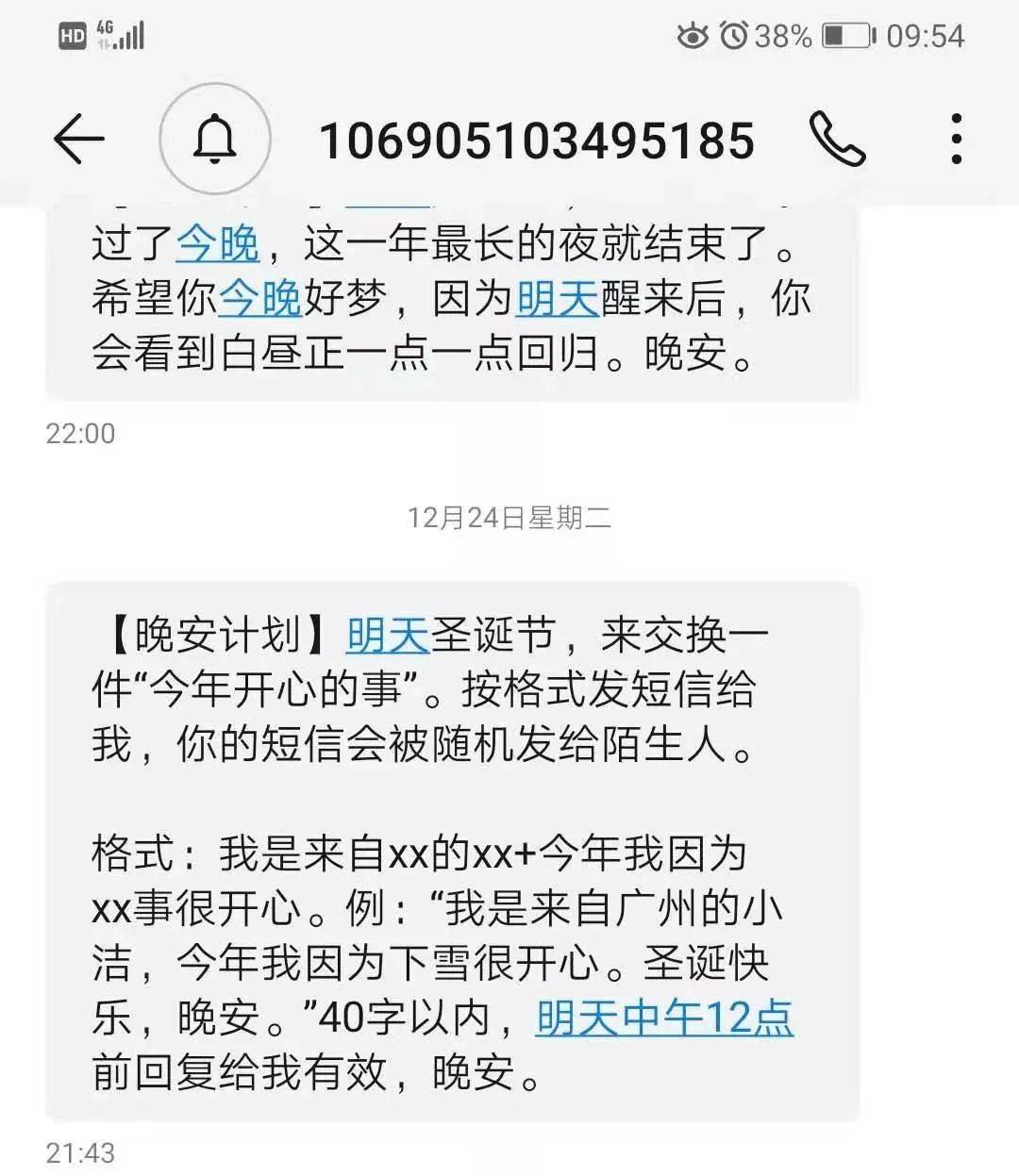Tap the alarm clock icon in status bar
The height and width of the screenshot is (1176, 1019).
coord(734,34)
